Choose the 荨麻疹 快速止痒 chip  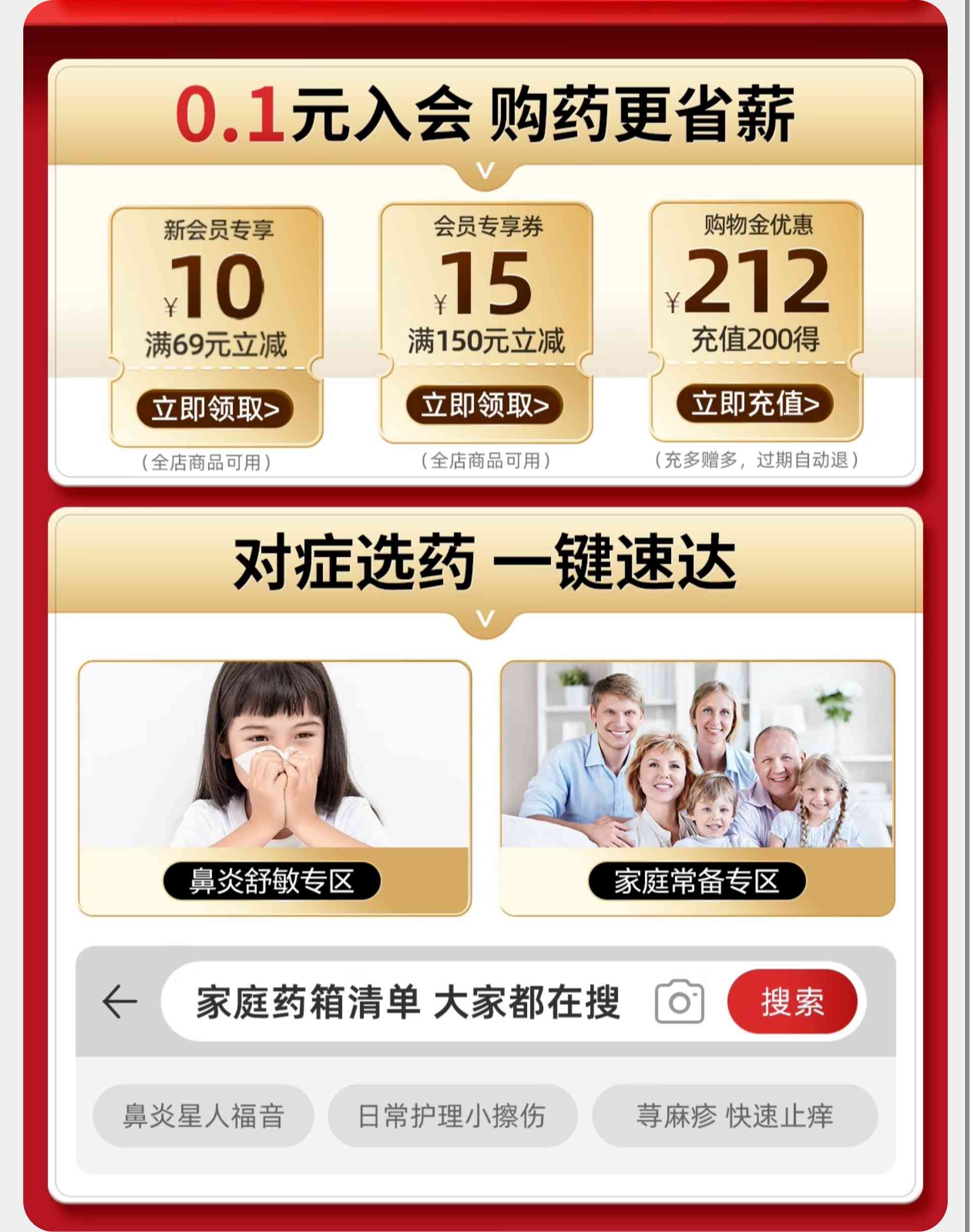734,1116
